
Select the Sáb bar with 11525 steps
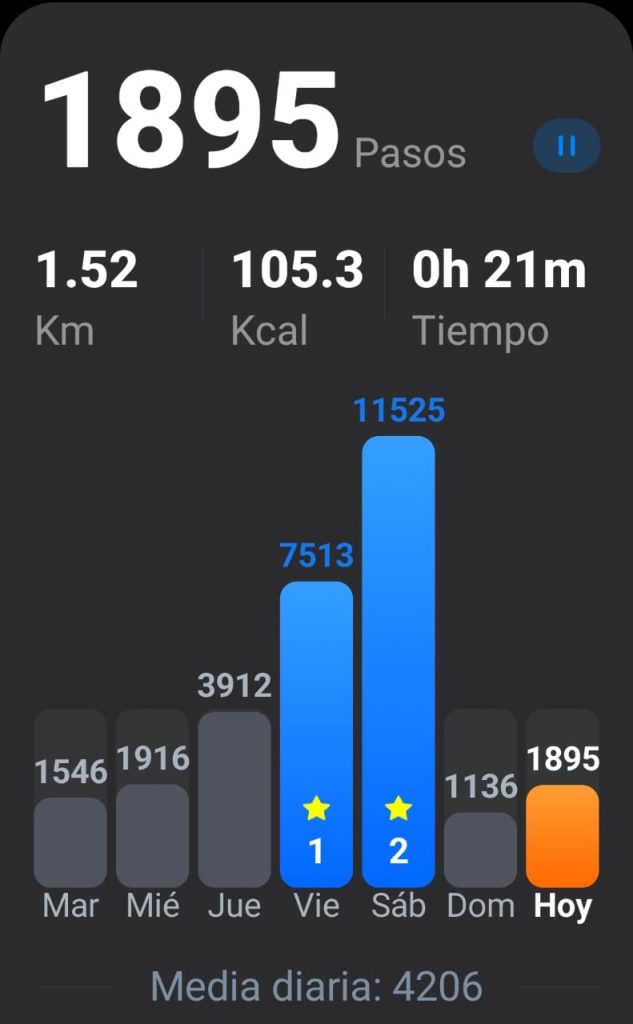398,660
